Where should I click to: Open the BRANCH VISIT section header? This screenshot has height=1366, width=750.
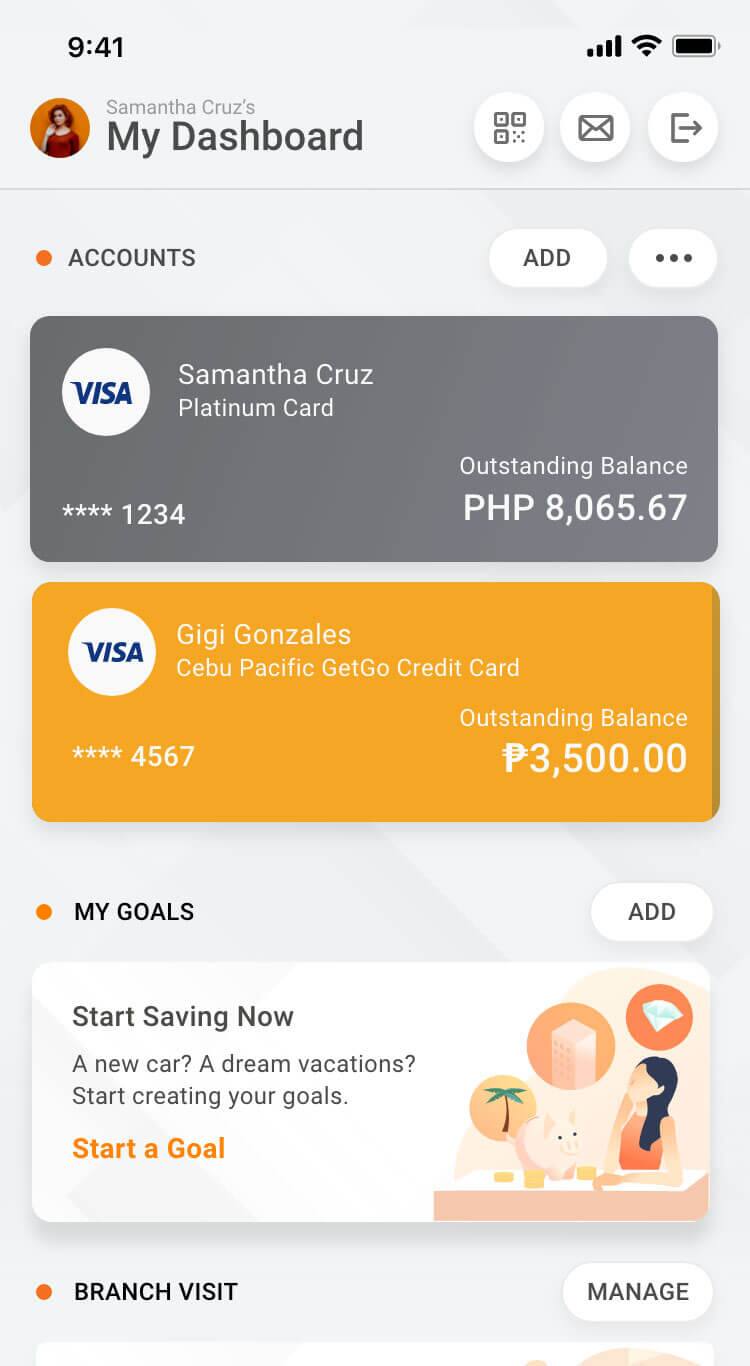pyautogui.click(x=155, y=1292)
